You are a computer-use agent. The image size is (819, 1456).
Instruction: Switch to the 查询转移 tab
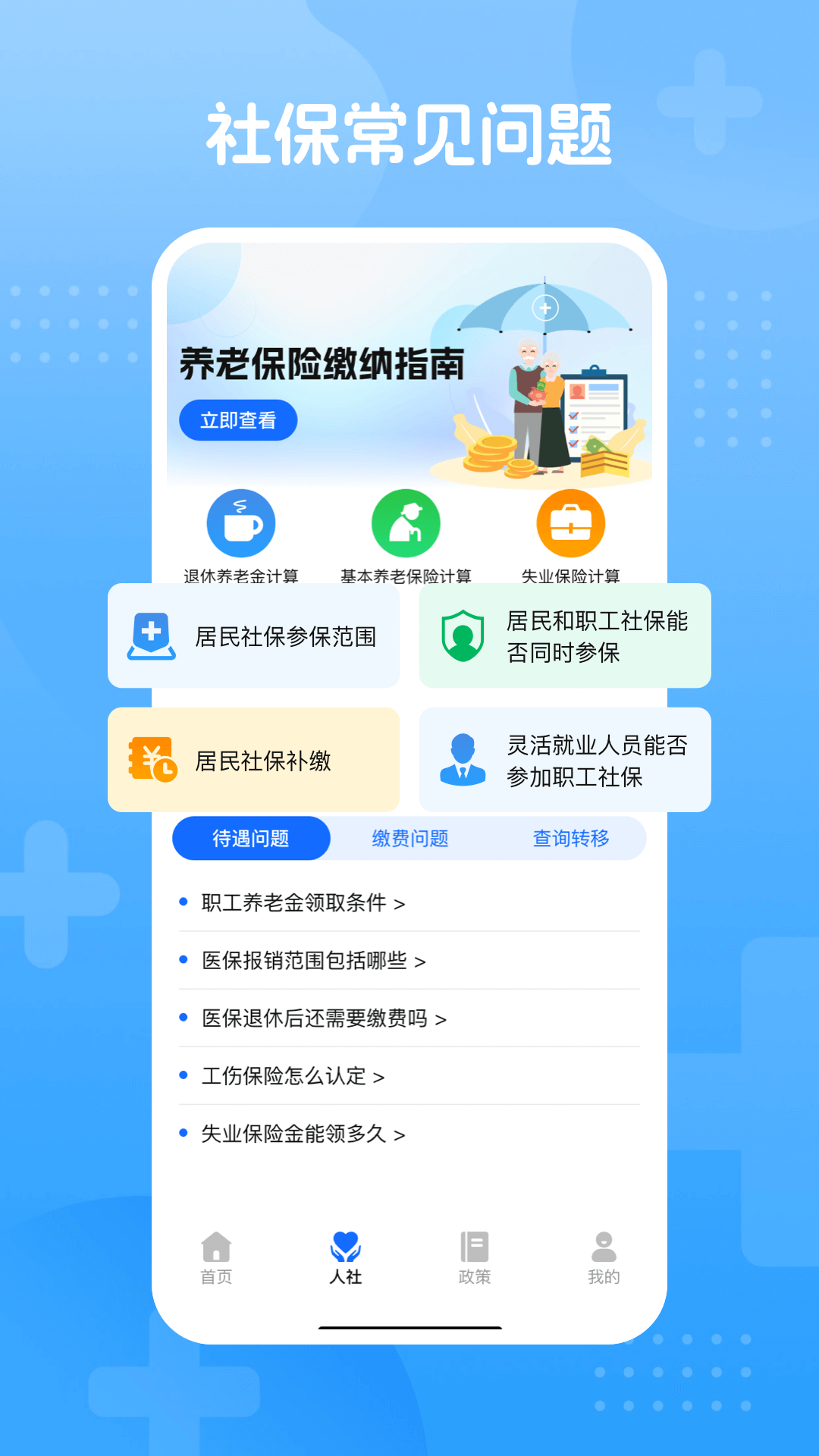pos(573,838)
